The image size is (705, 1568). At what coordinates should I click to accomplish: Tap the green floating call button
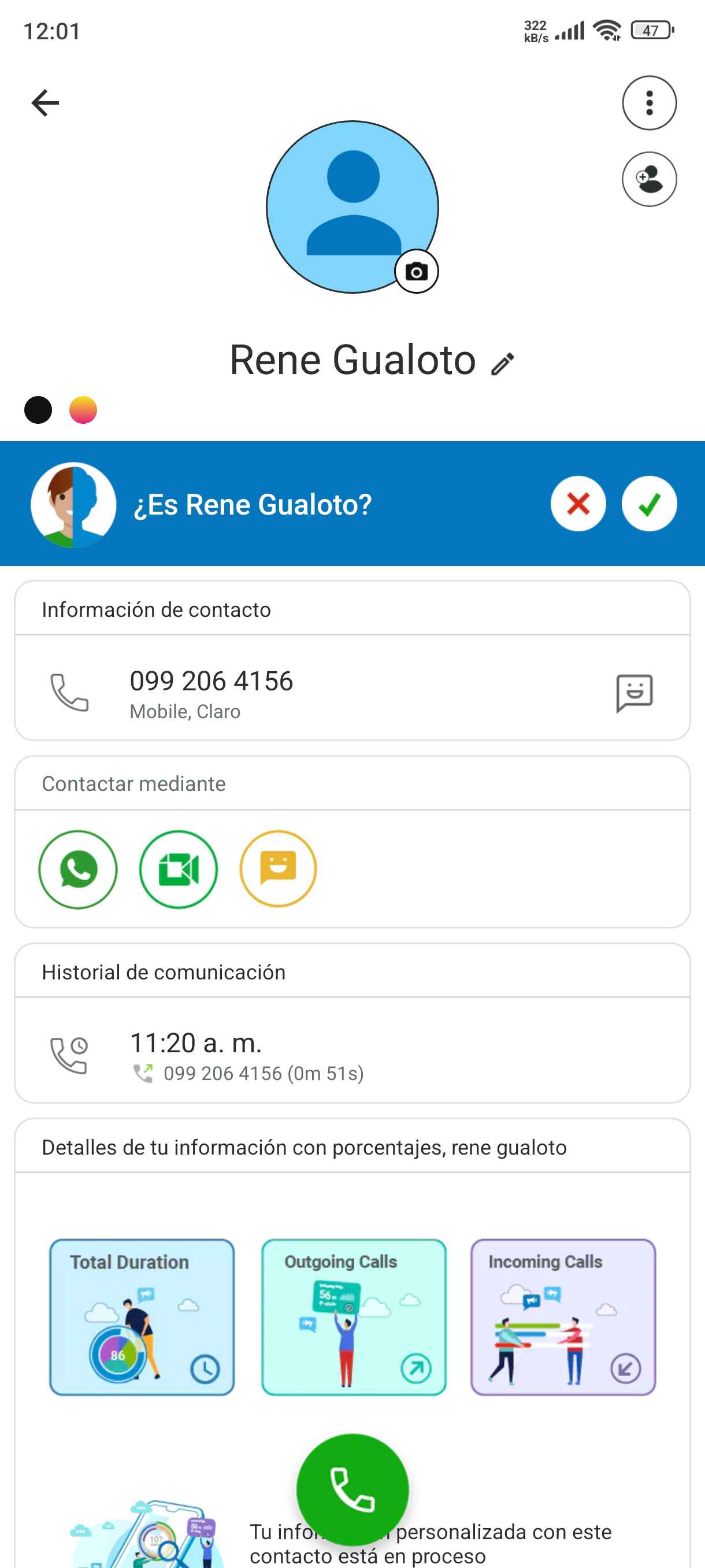click(x=352, y=1488)
